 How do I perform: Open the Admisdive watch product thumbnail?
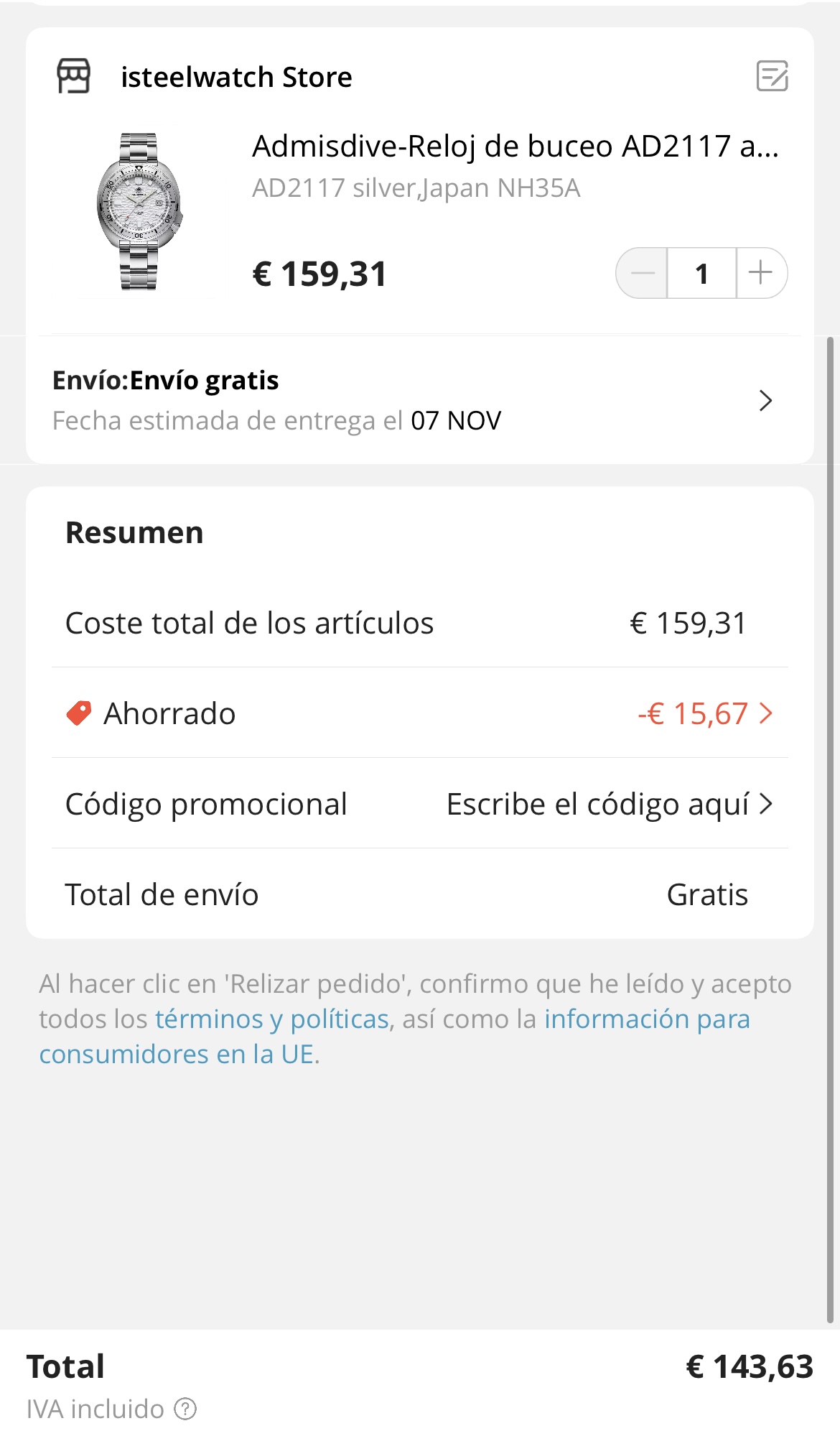coord(139,211)
